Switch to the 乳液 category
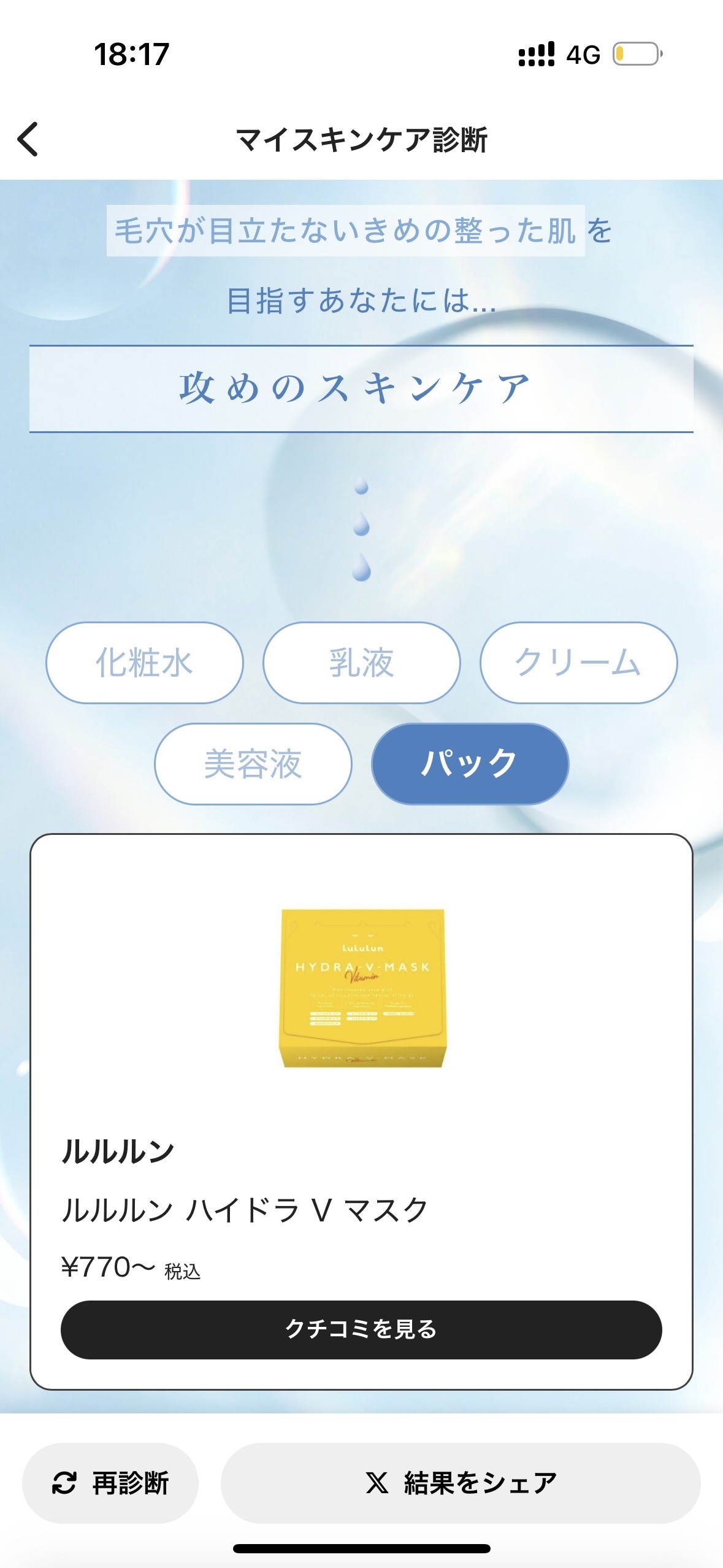 (x=361, y=663)
